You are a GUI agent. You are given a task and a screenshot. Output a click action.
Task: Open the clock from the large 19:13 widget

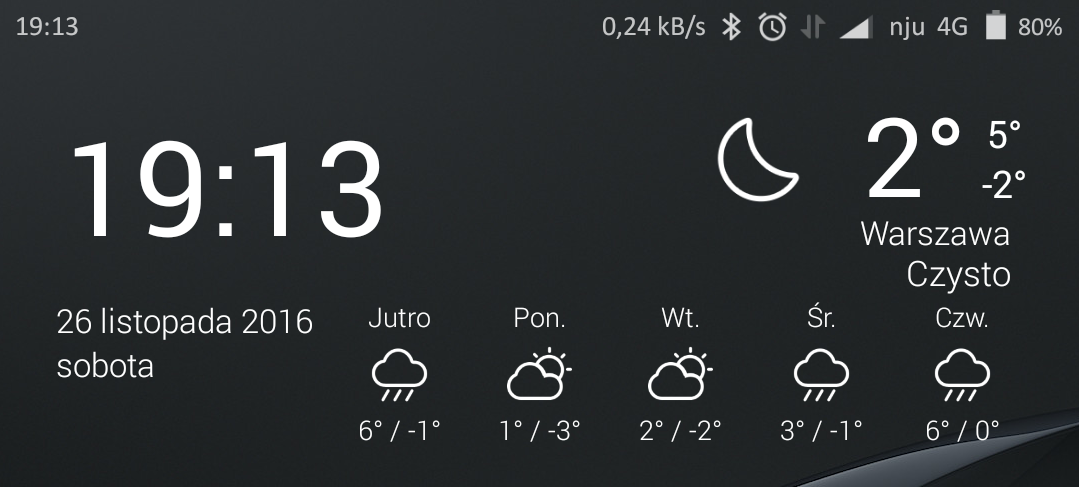pyautogui.click(x=226, y=189)
